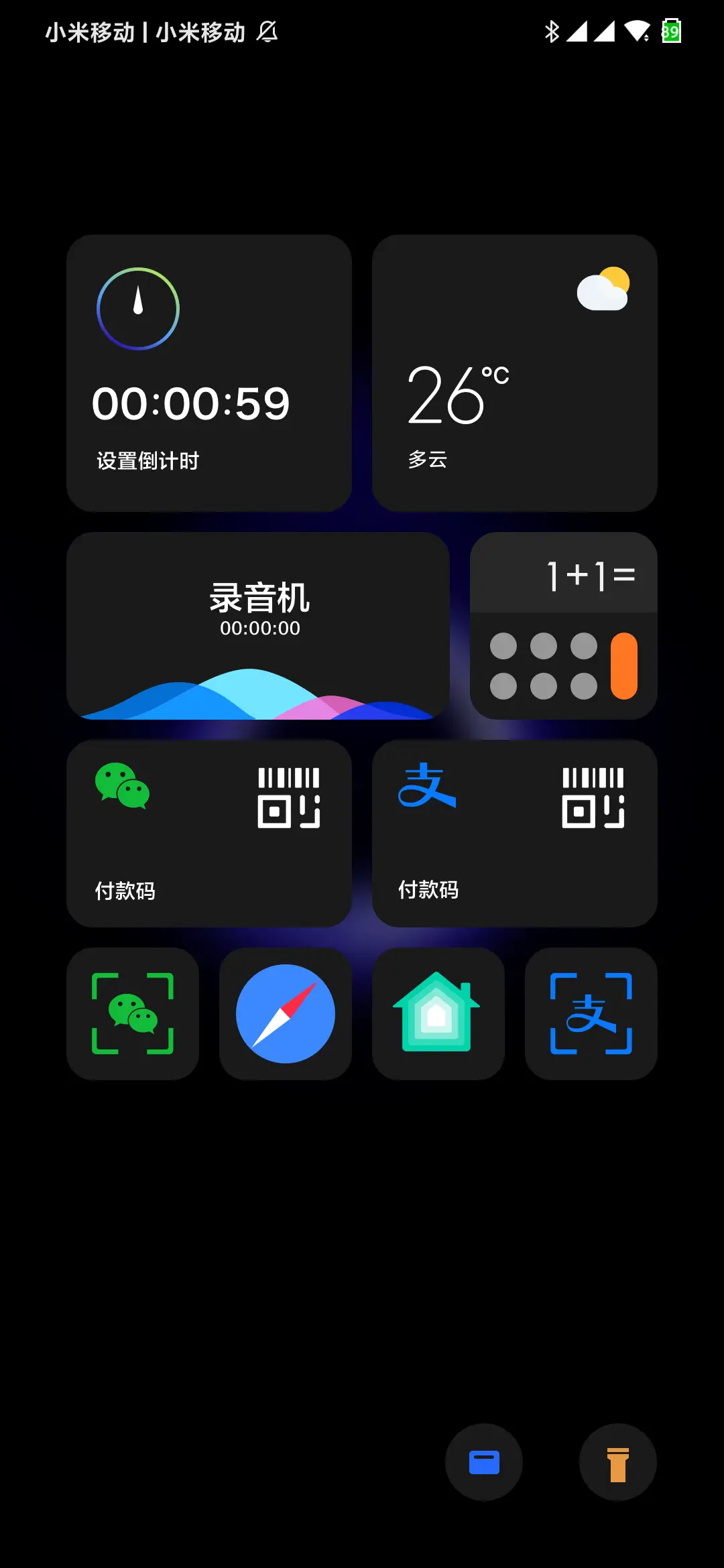Tap the muted notification bell icon
The width and height of the screenshot is (724, 1568).
[268, 30]
